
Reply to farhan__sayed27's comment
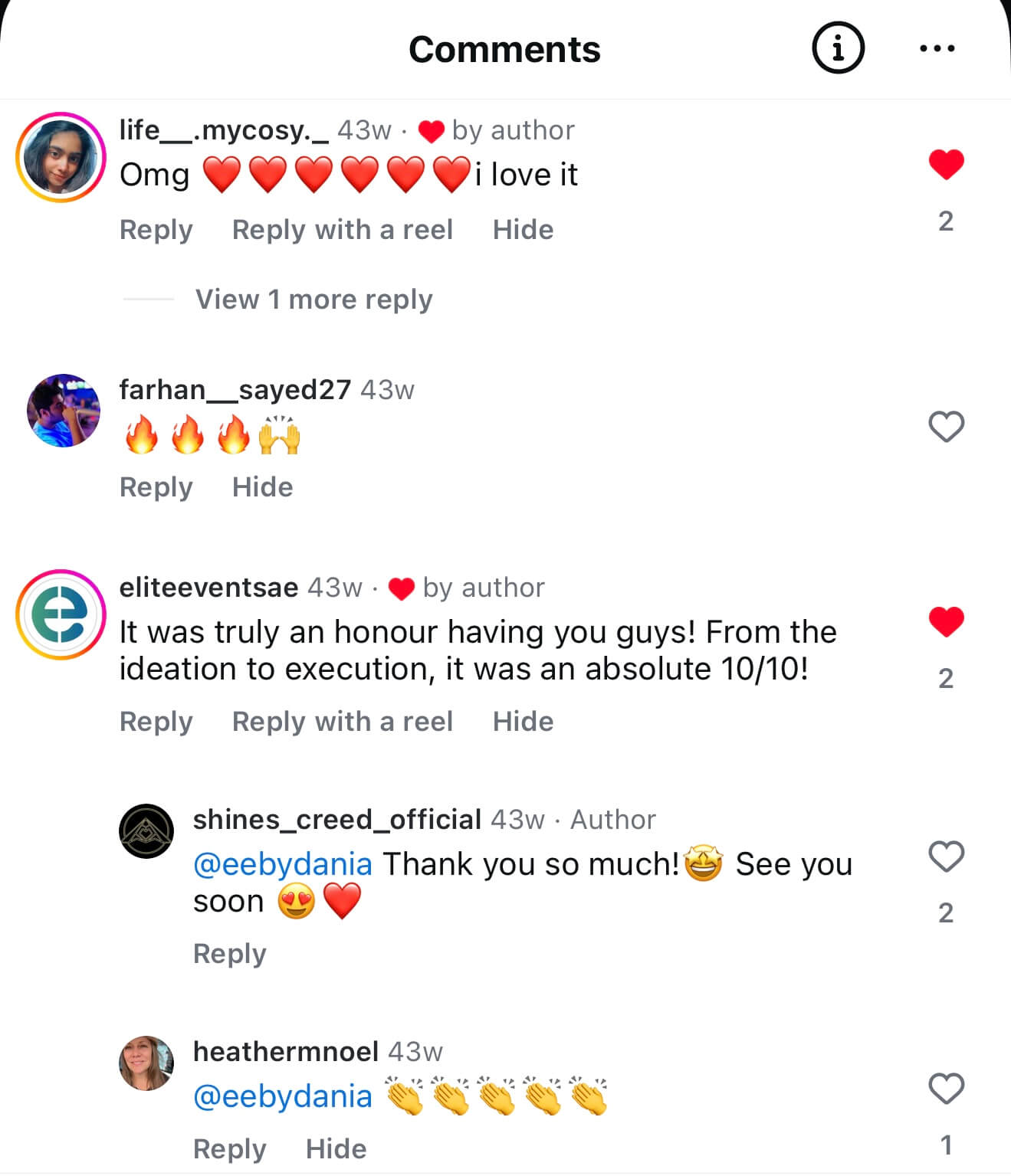click(156, 487)
